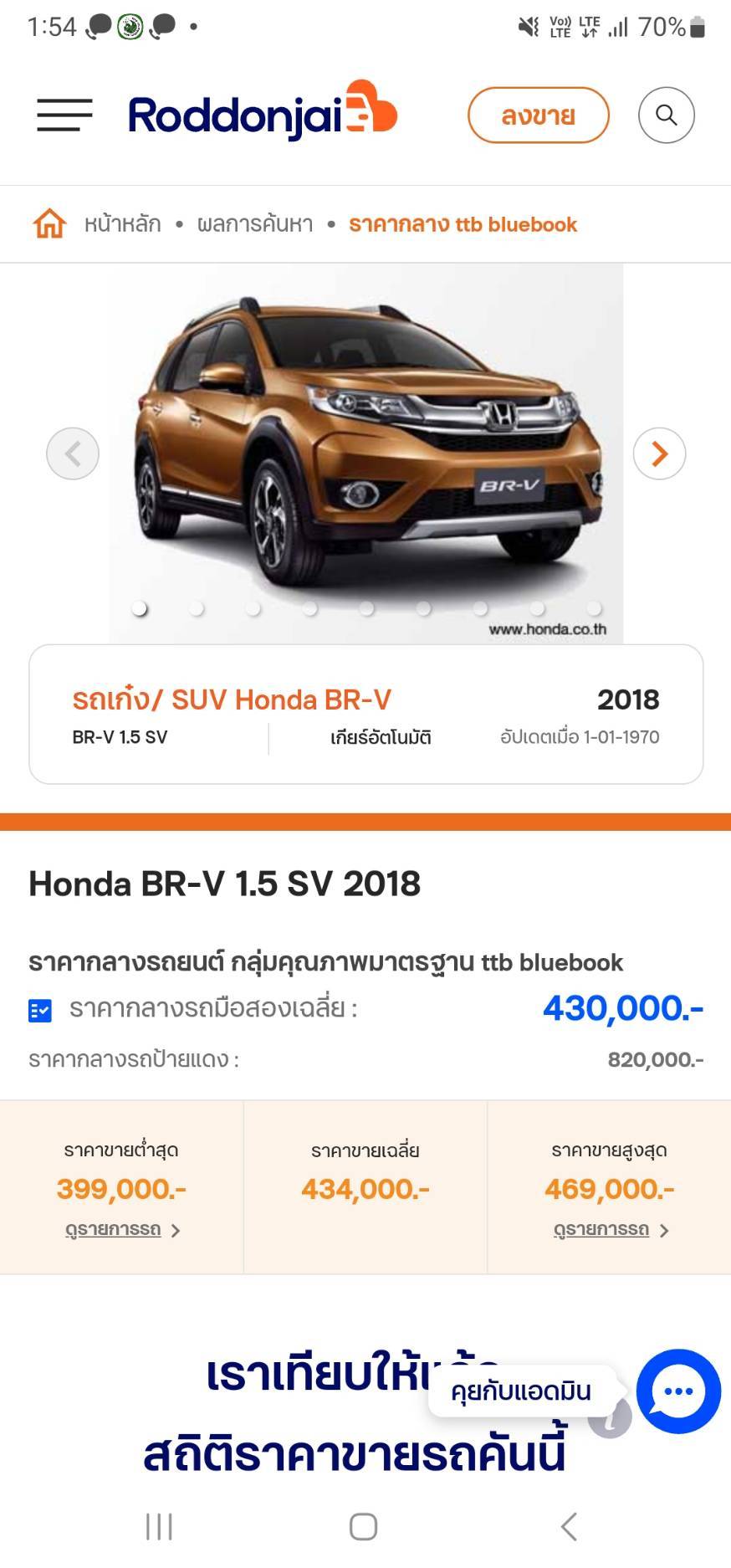Show the next car photo
This screenshot has height=1568, width=731.
tap(660, 453)
